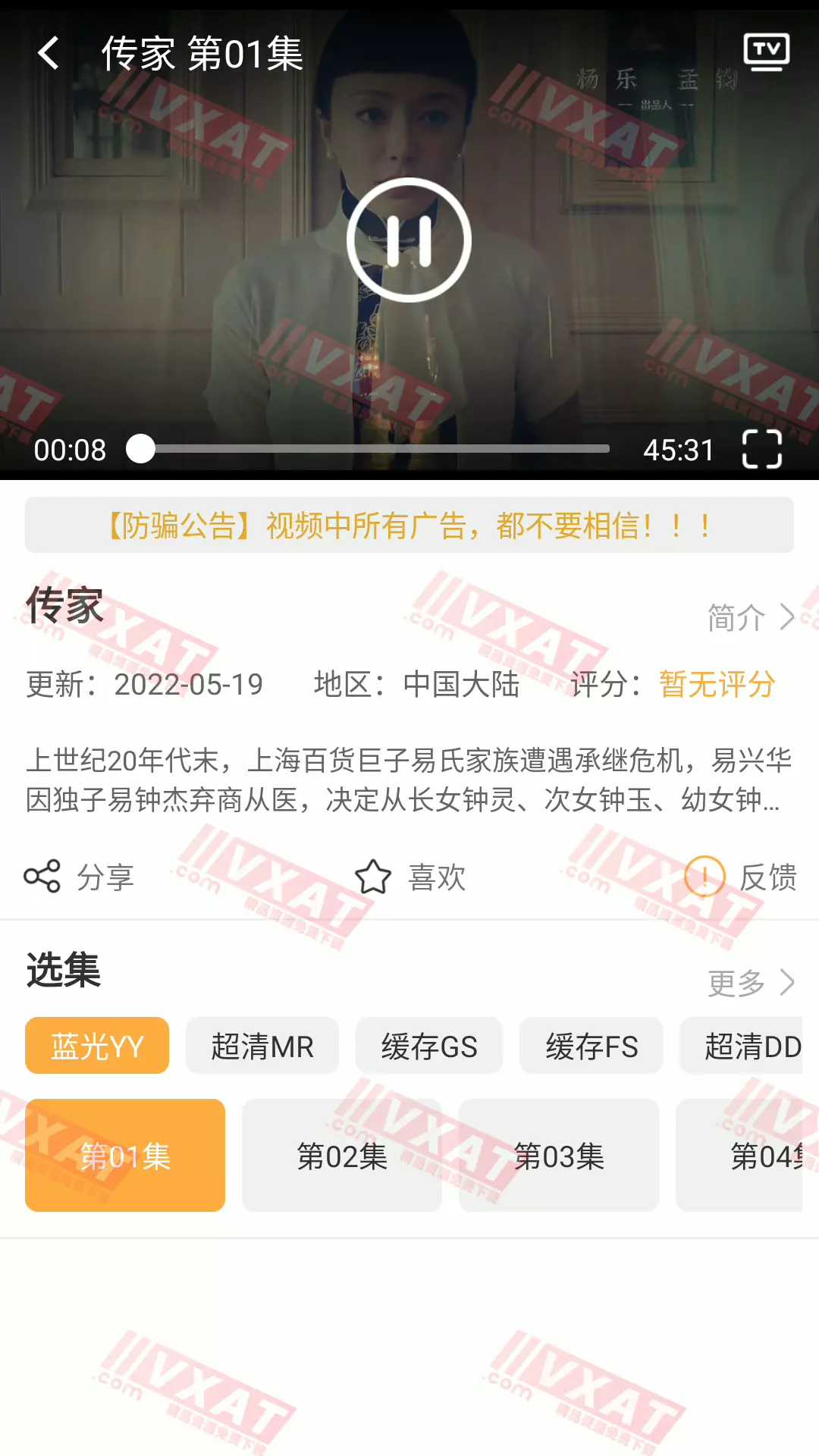Open the 反馈 feedback option
This screenshot has width=819, height=1456.
[x=741, y=877]
